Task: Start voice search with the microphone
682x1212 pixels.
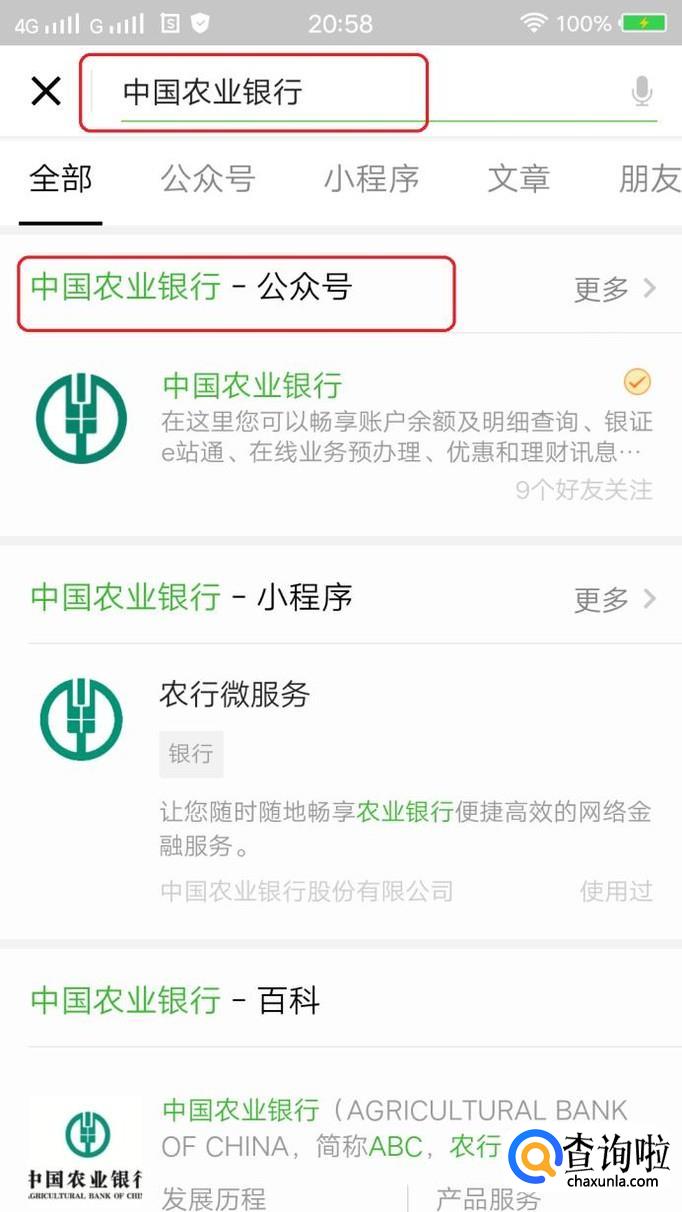Action: [x=641, y=93]
